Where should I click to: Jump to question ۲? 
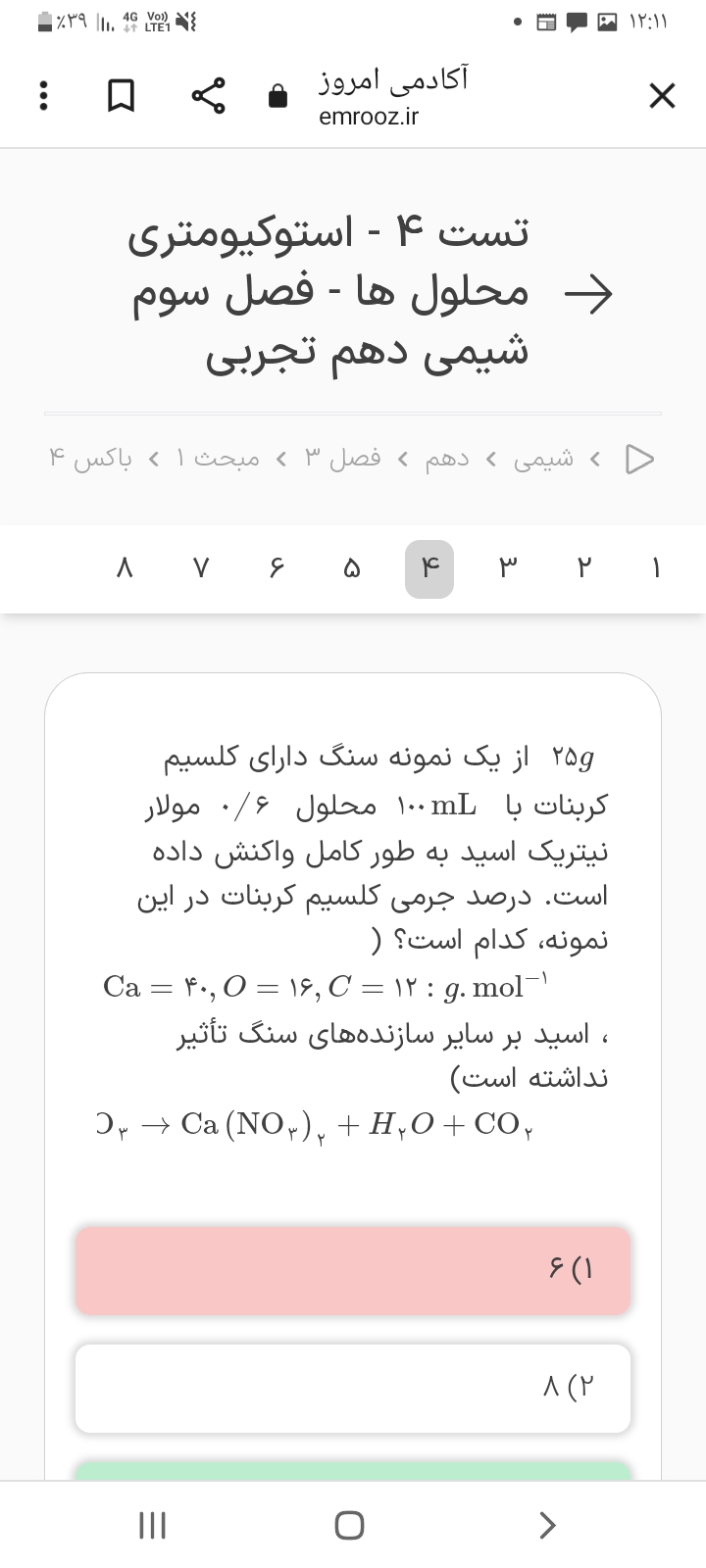(x=584, y=568)
